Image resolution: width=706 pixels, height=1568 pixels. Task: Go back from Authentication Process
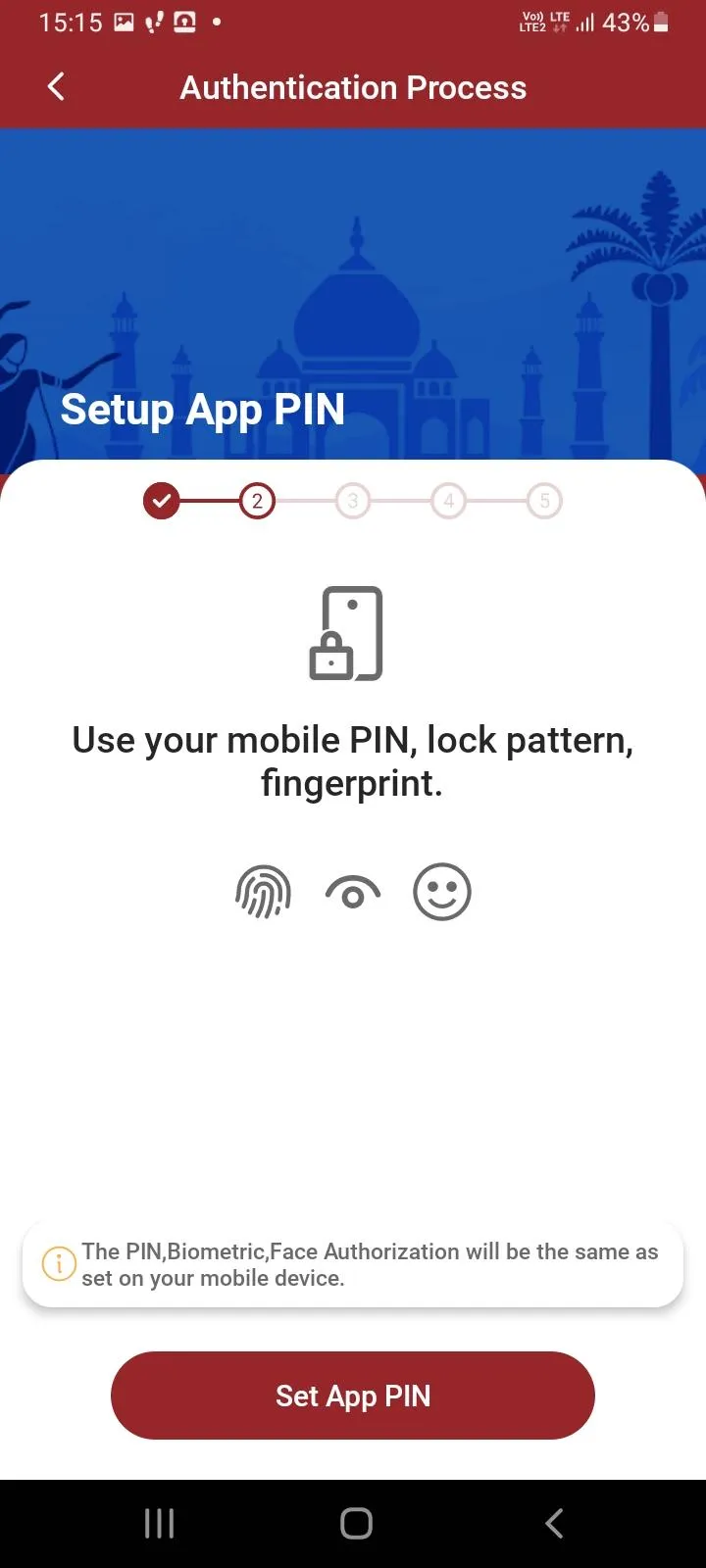click(56, 87)
